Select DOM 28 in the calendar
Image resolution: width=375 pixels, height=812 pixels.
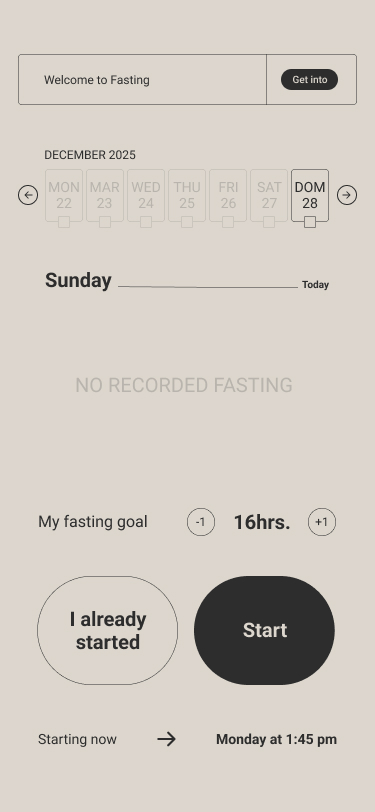pos(310,196)
